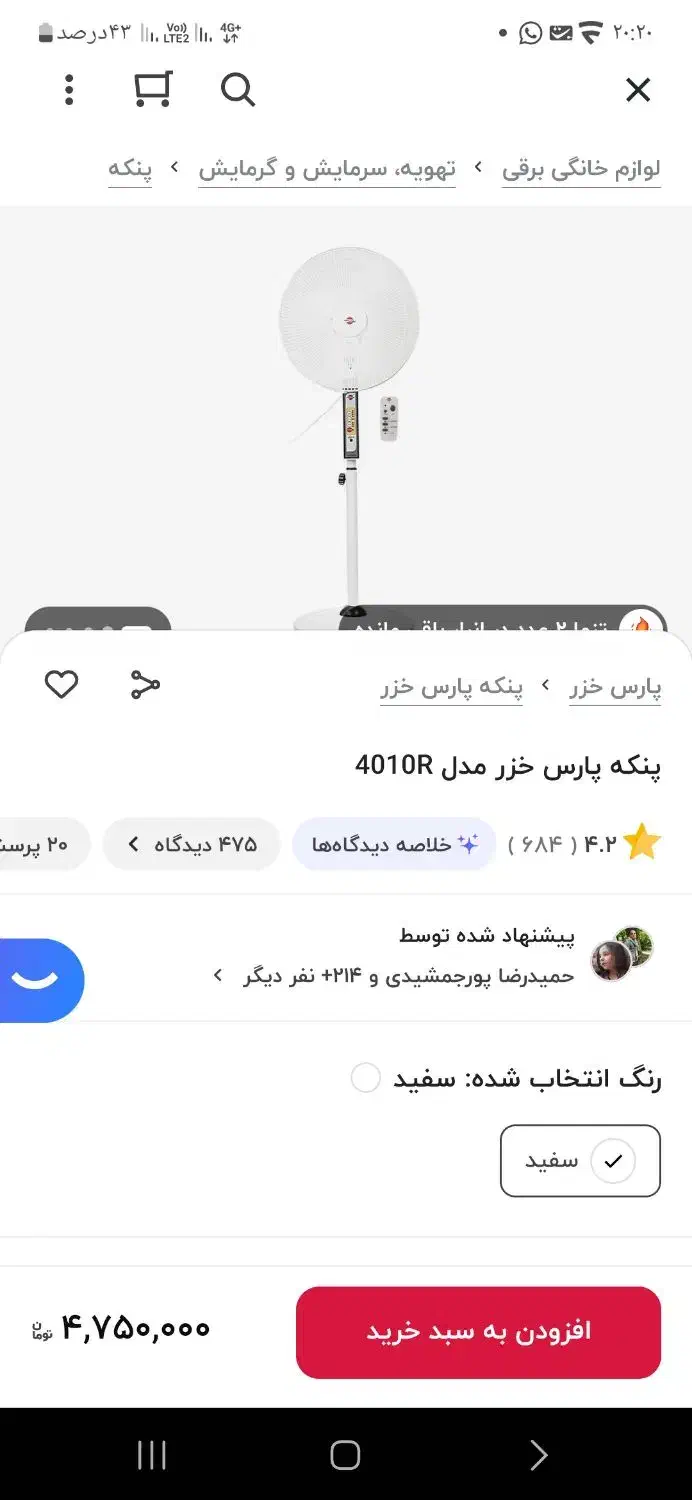
Task: Open the blue smiley assistant button
Action: [x=38, y=980]
